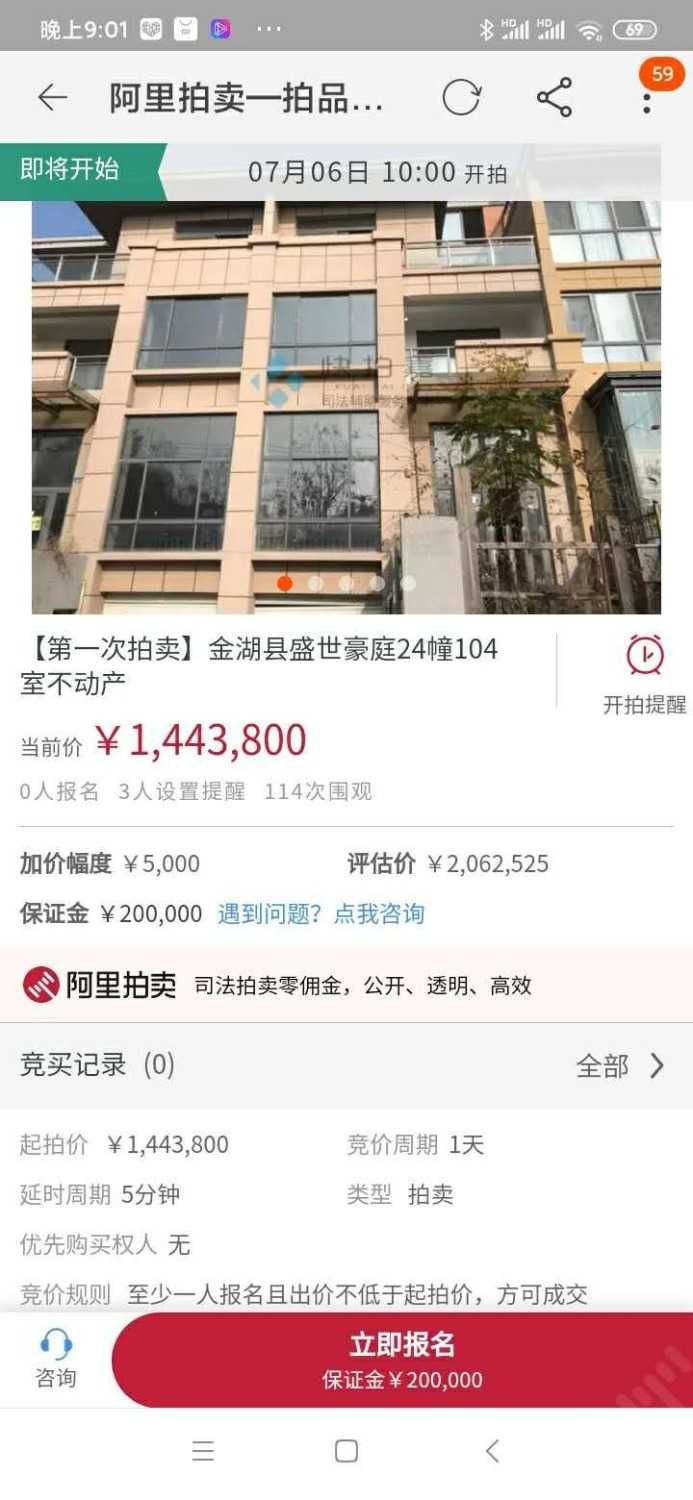Tap 遇到问题？点我咨询 link
The width and height of the screenshot is (693, 1500).
pyautogui.click(x=321, y=914)
